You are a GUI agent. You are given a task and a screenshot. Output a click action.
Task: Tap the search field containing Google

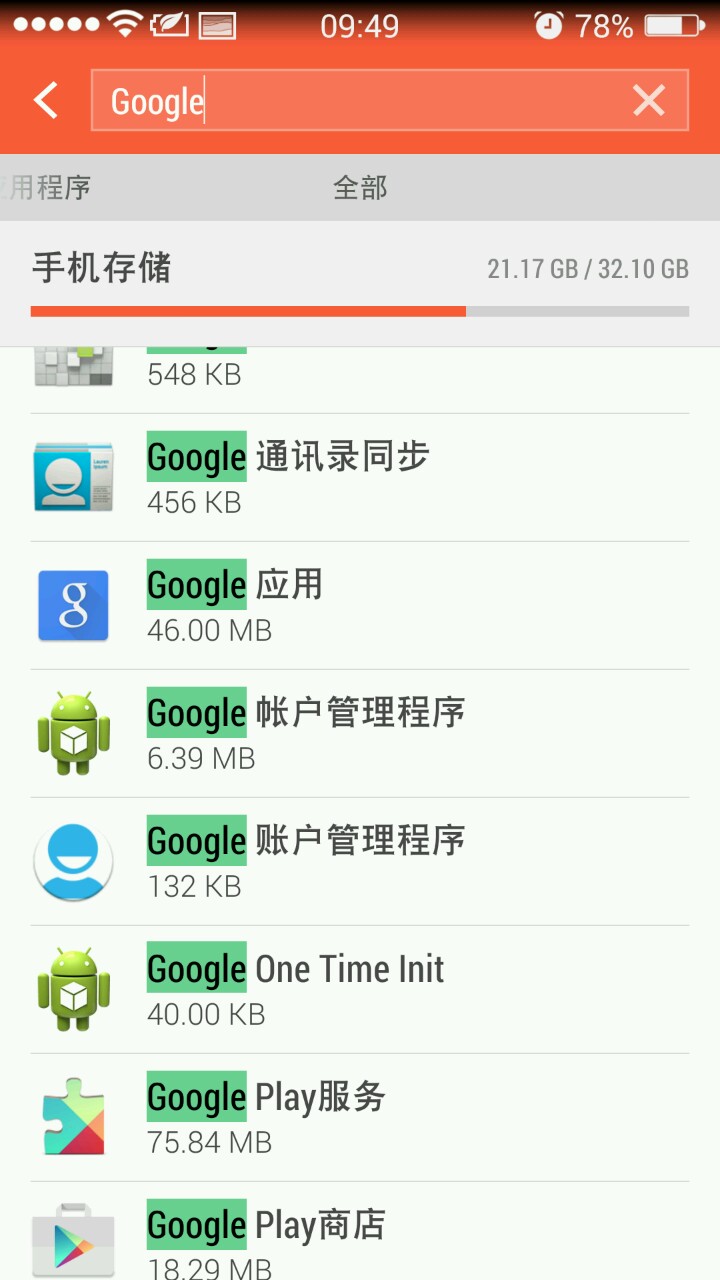pyautogui.click(x=360, y=101)
